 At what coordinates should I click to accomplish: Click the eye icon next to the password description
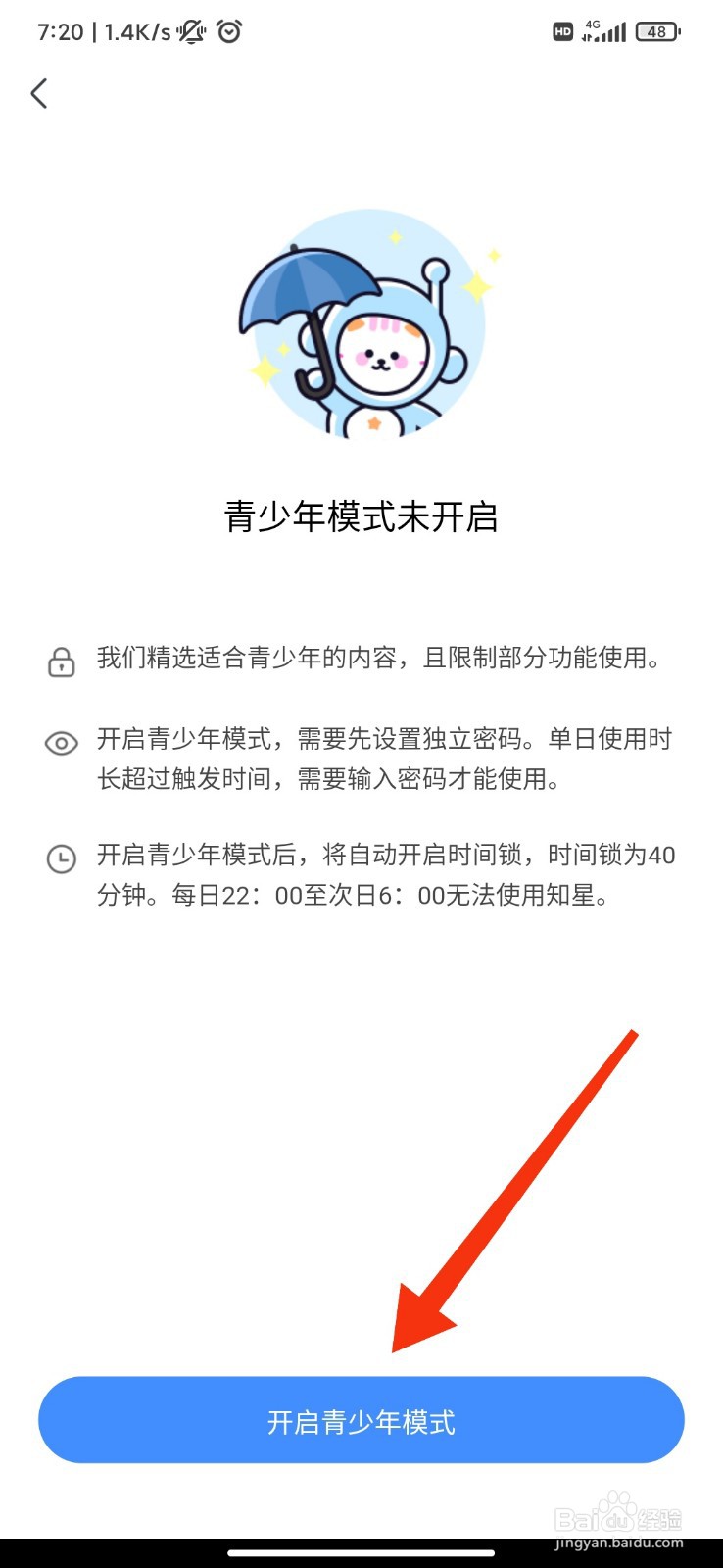(61, 743)
